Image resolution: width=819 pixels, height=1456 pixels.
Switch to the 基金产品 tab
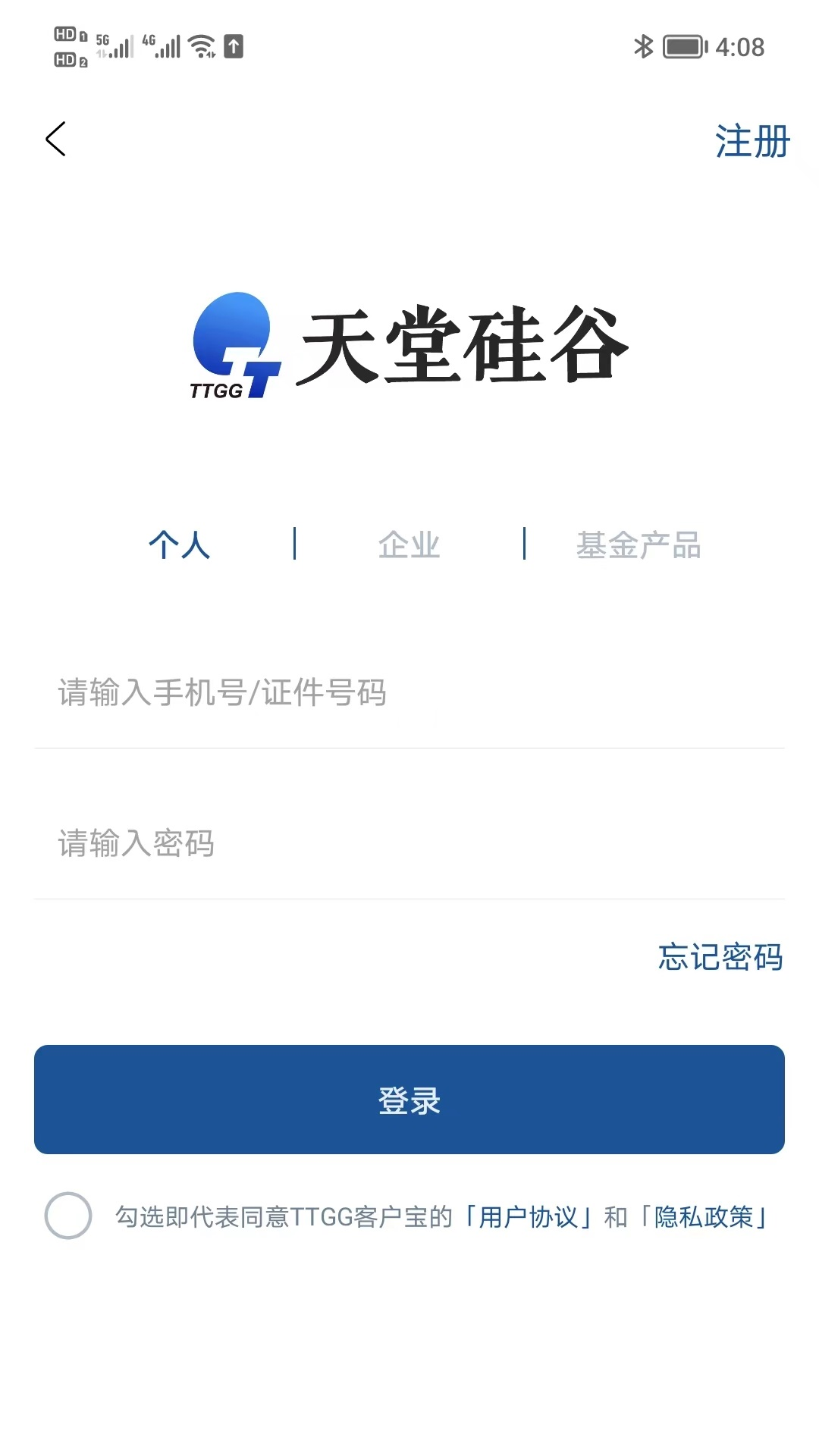[641, 544]
